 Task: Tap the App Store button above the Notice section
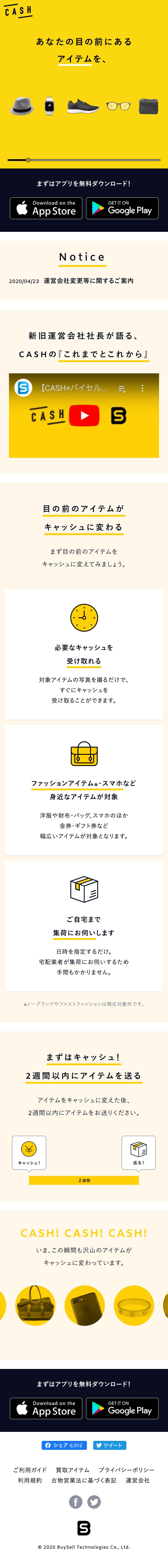46,208
